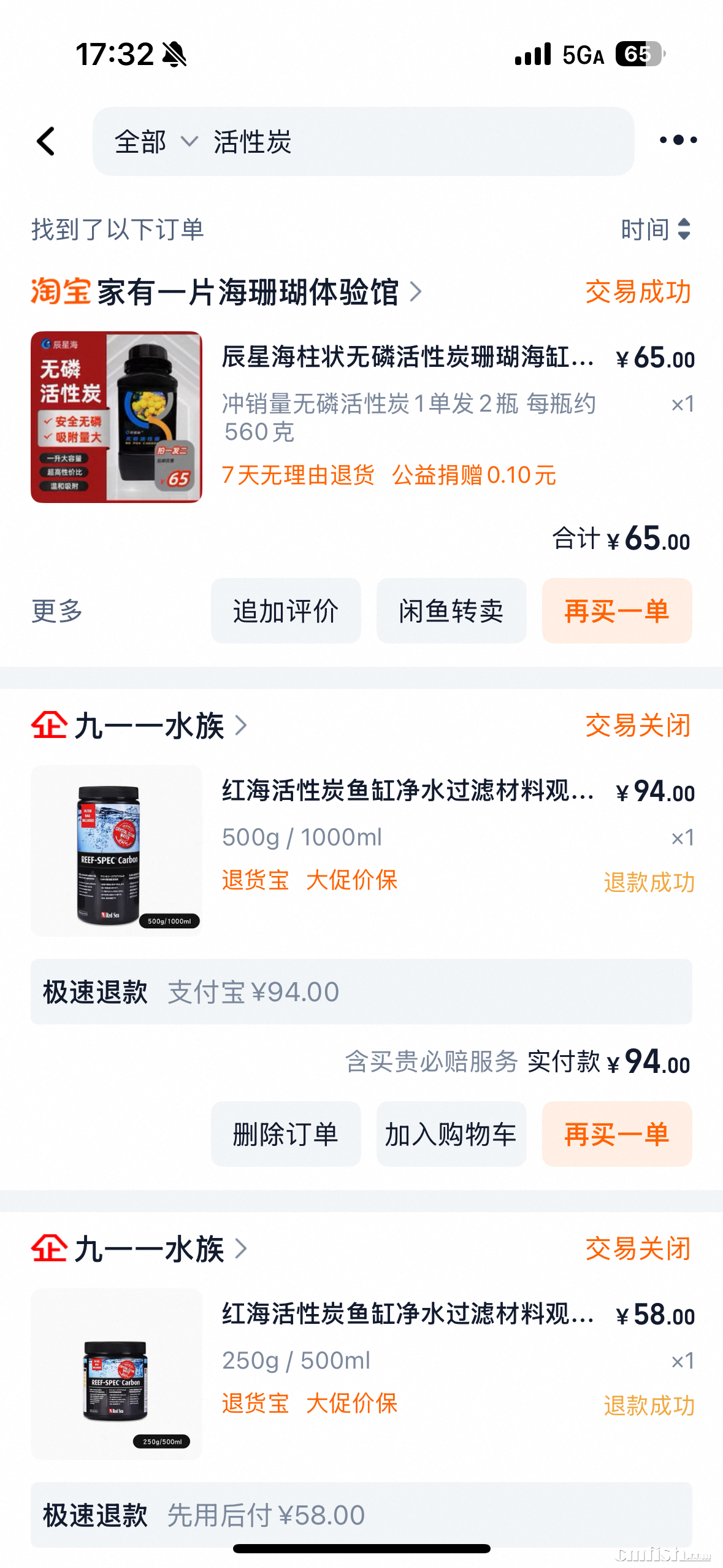
Task: Open the 250g / 500ml 红海活性炭 order
Action: coord(407,1314)
